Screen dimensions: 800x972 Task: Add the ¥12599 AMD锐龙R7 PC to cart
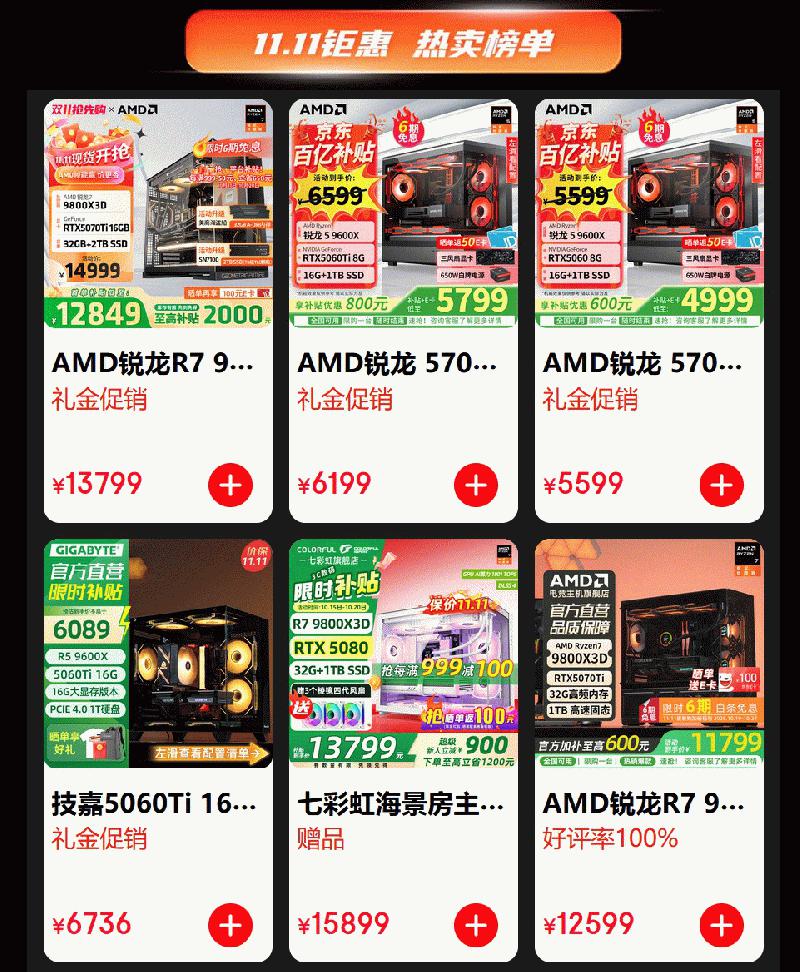(721, 924)
